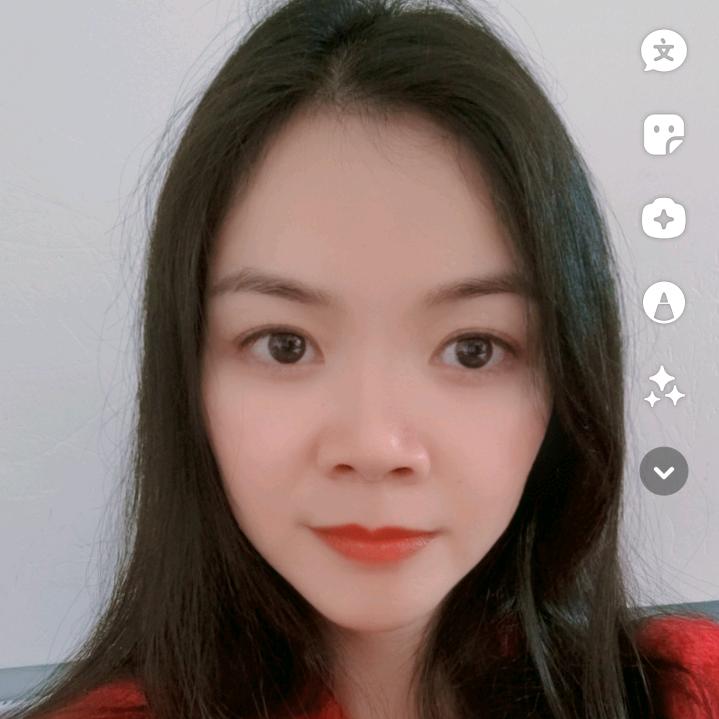Viewport: 719px width, 719px height.
Task: Apply the three-star enhance option
Action: [x=664, y=387]
